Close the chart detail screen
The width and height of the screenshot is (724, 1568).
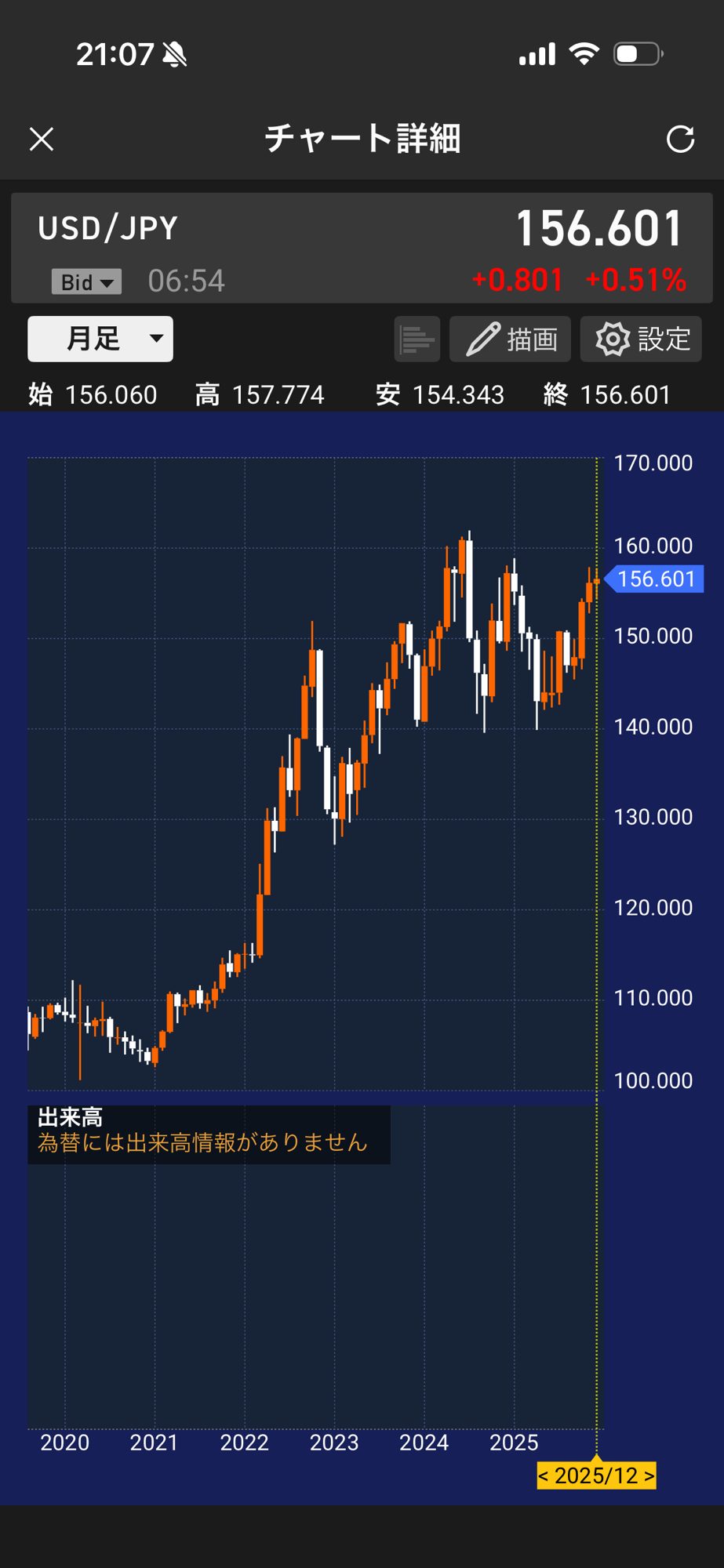coord(42,140)
